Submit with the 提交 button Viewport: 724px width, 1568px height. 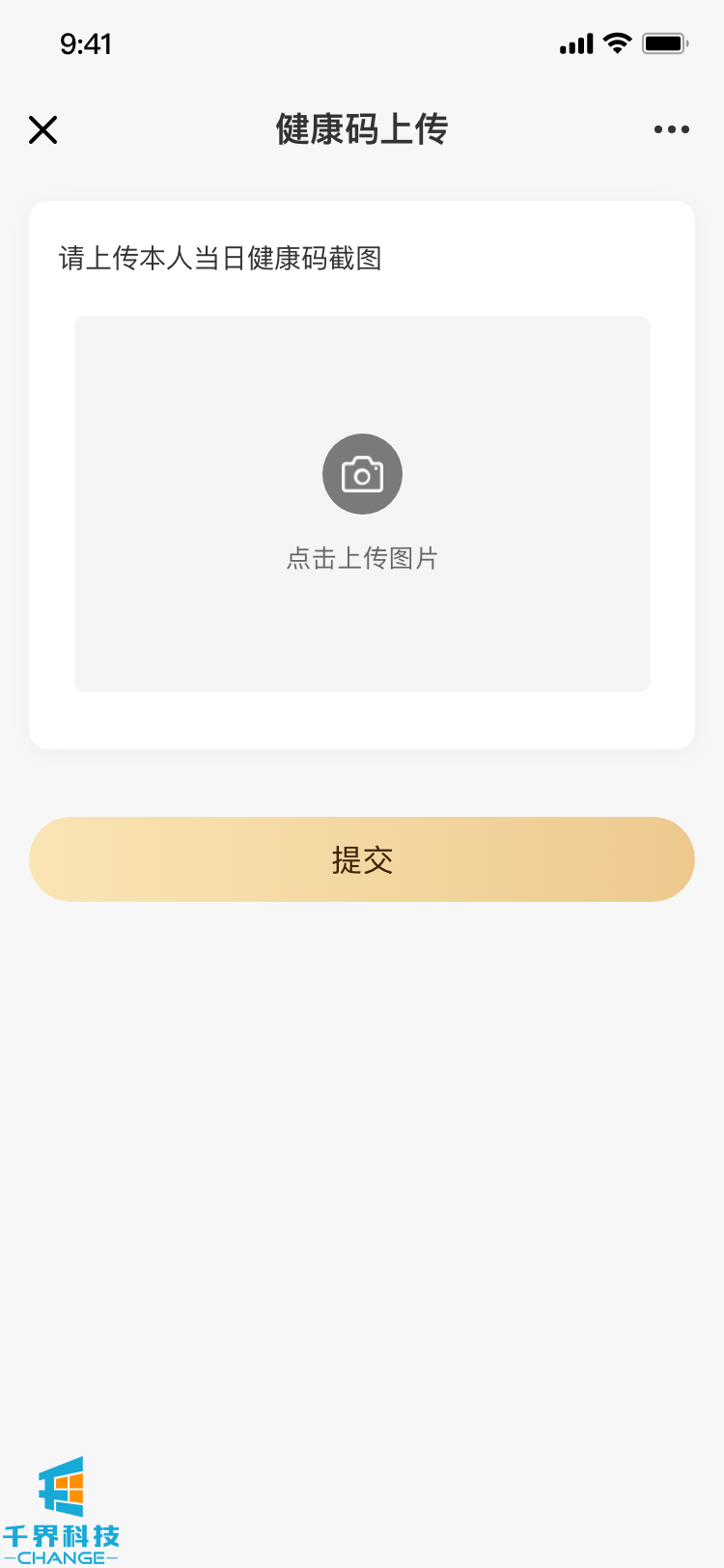(362, 859)
